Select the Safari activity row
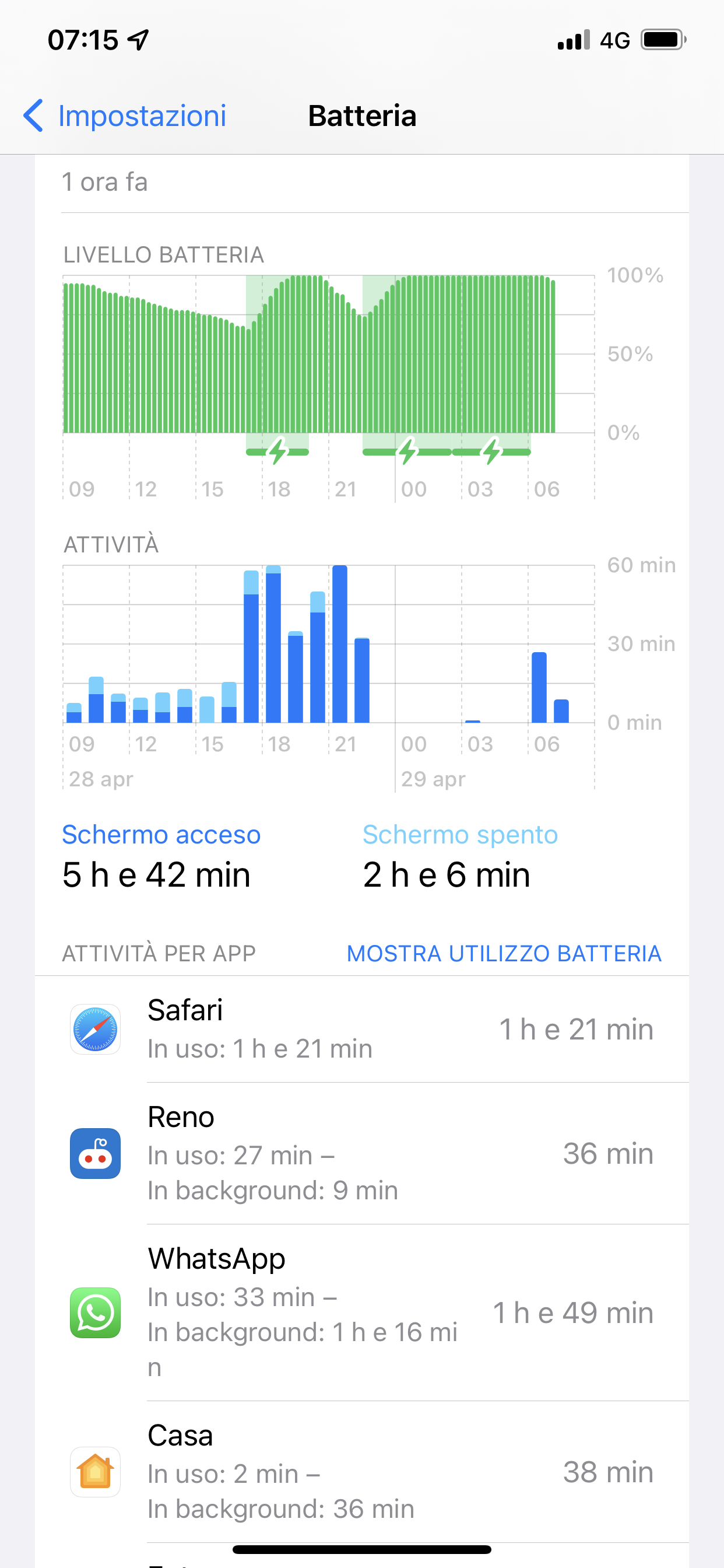The height and width of the screenshot is (1568, 724). 361,1030
